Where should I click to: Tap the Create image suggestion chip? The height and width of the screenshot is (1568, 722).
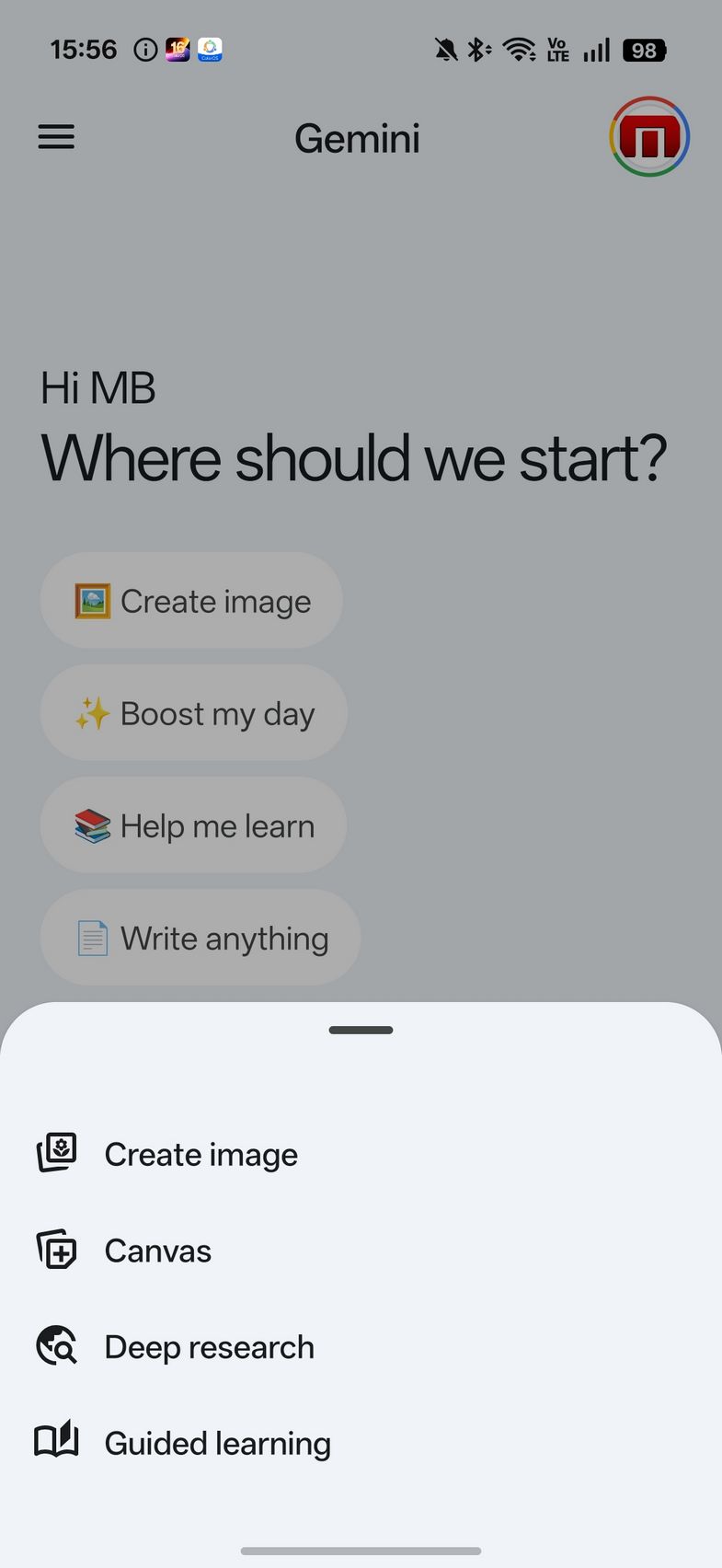pos(191,601)
